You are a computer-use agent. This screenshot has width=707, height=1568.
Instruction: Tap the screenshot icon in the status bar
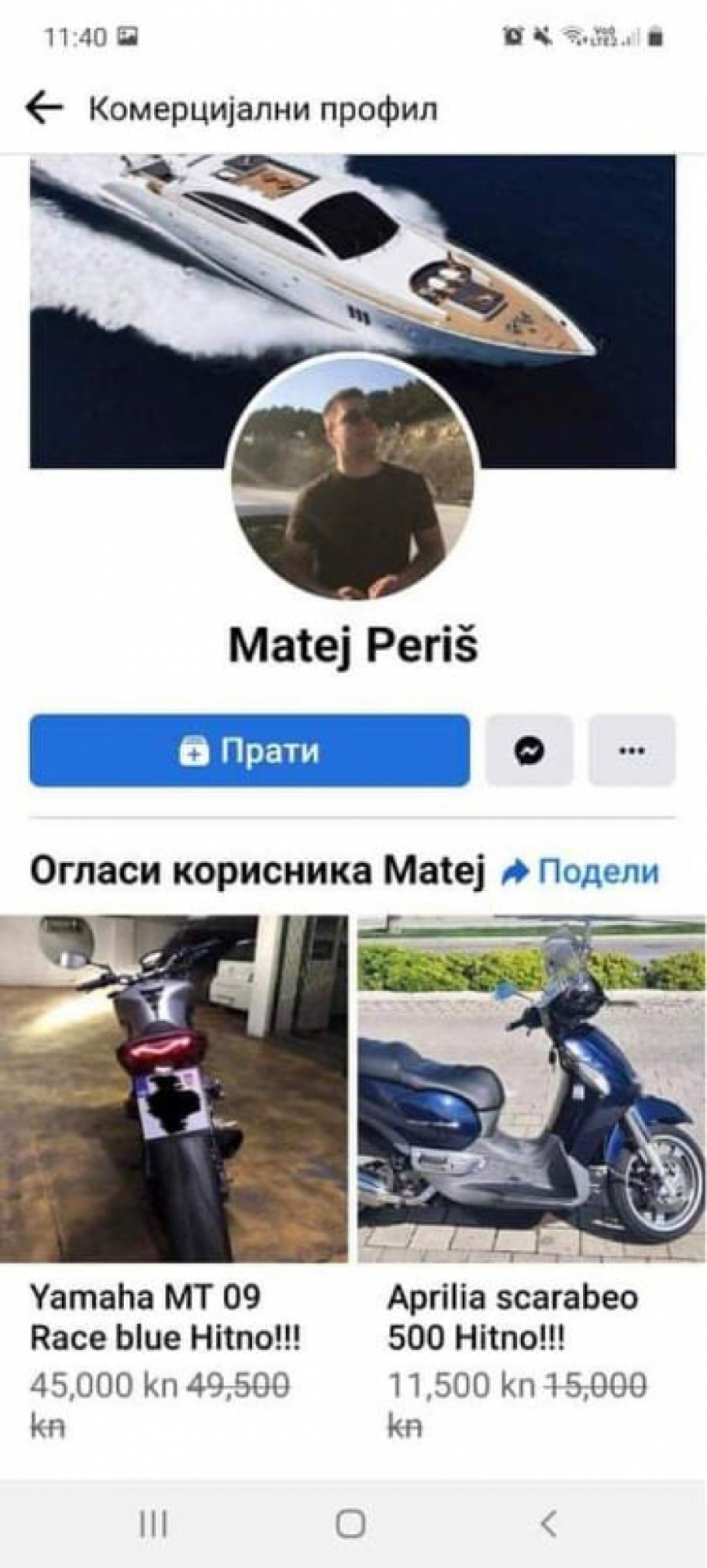coord(130,35)
